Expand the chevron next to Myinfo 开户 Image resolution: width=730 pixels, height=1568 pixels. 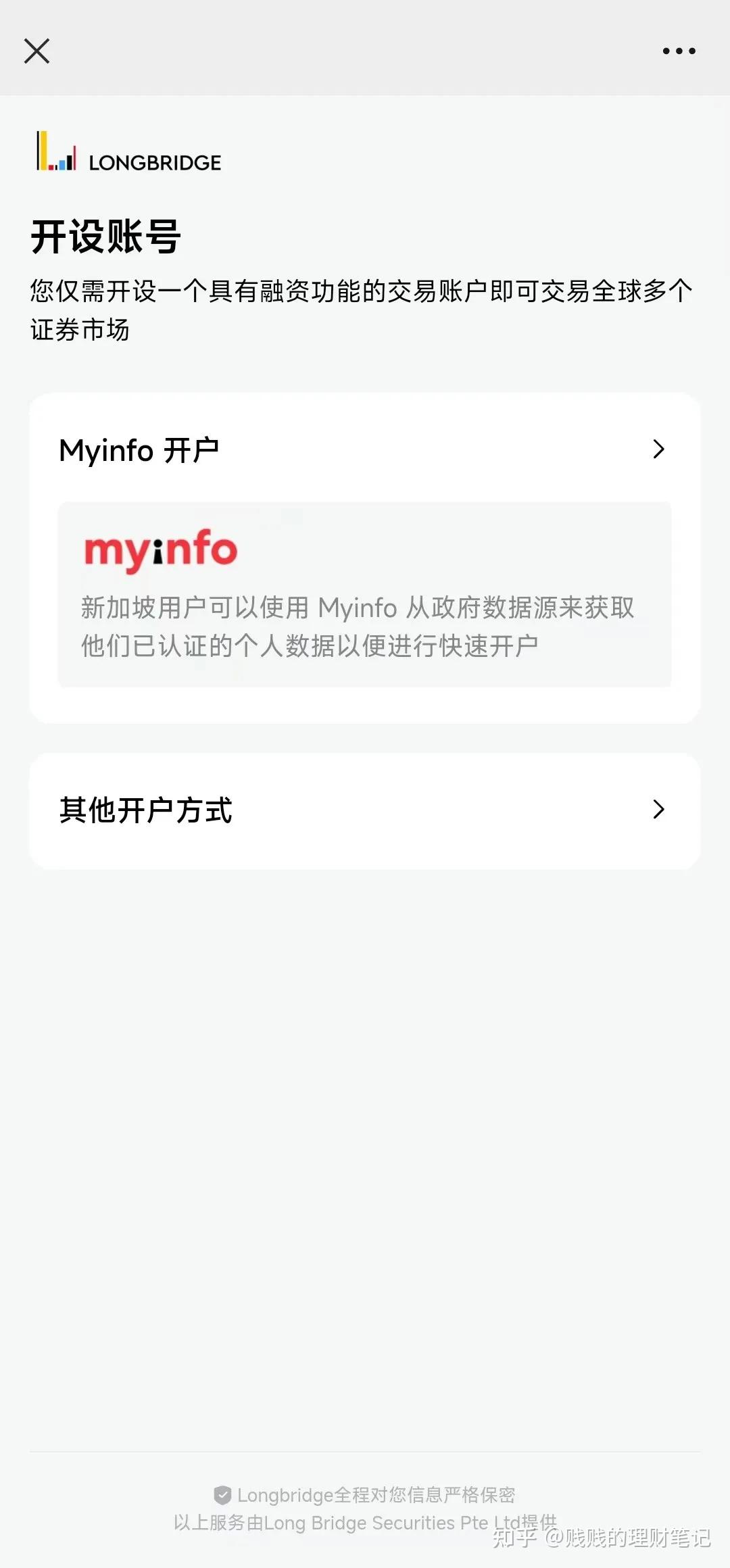[658, 449]
